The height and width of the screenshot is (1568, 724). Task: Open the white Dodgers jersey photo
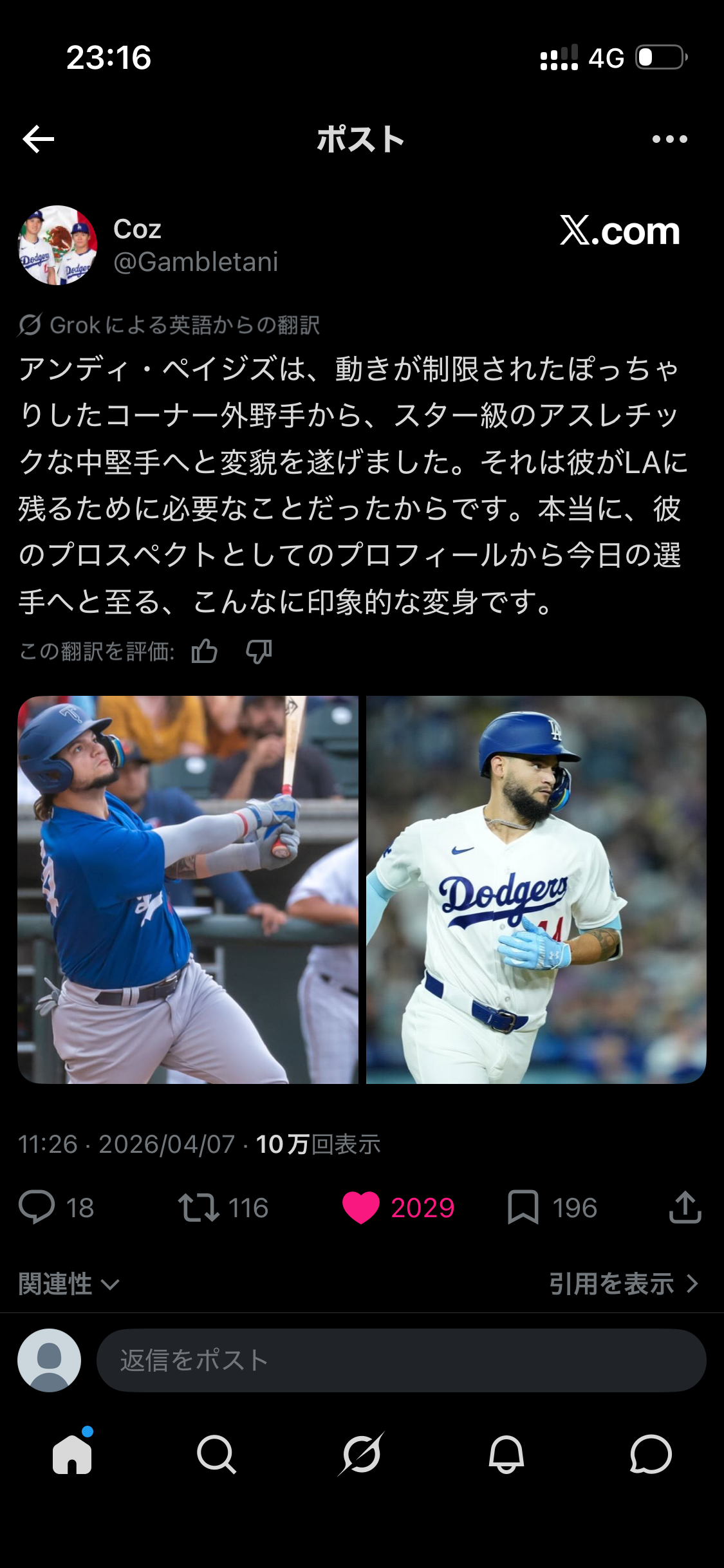(536, 890)
